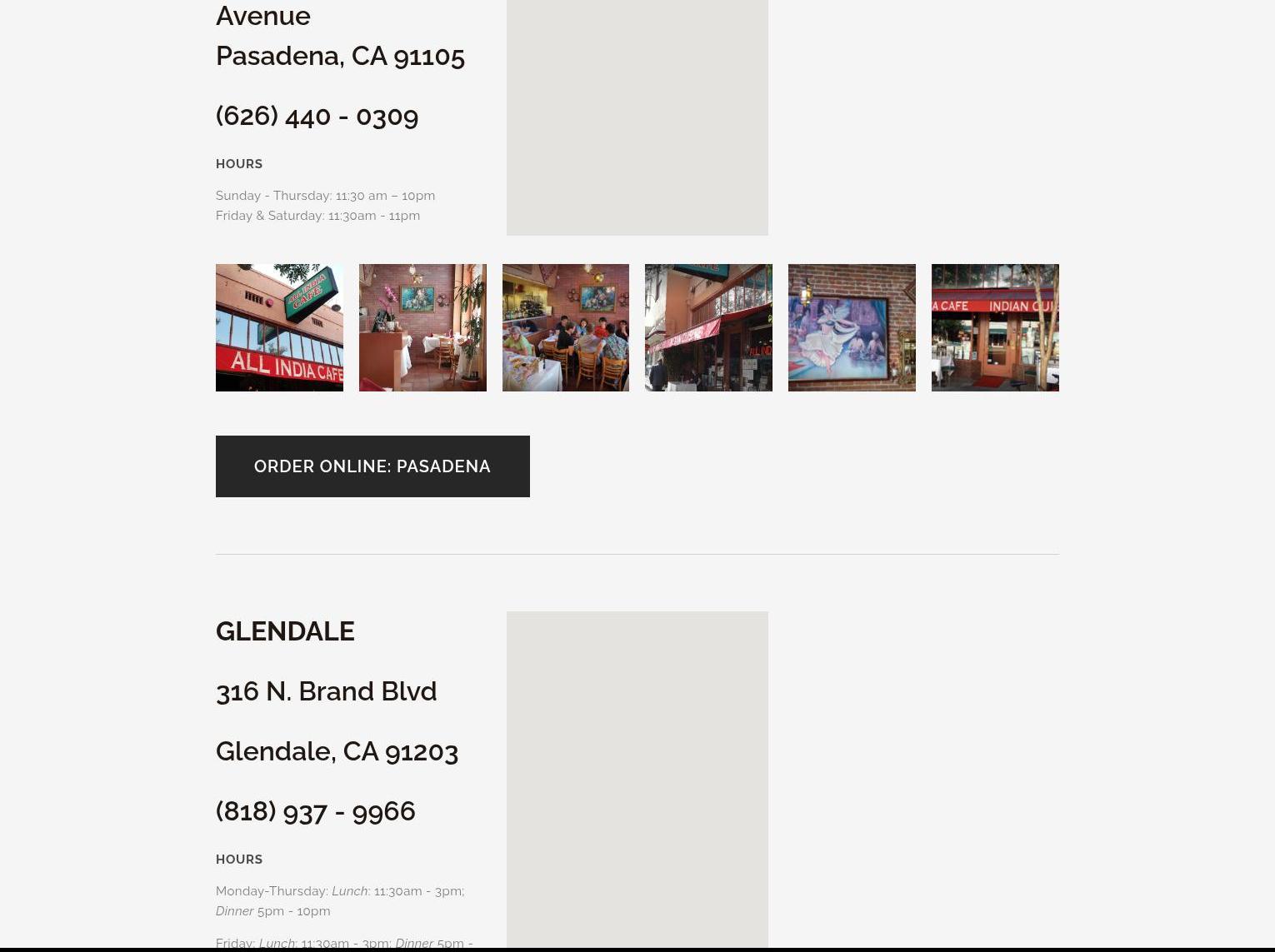Open the Pasadena location map
The height and width of the screenshot is (952, 1275).
(637, 117)
